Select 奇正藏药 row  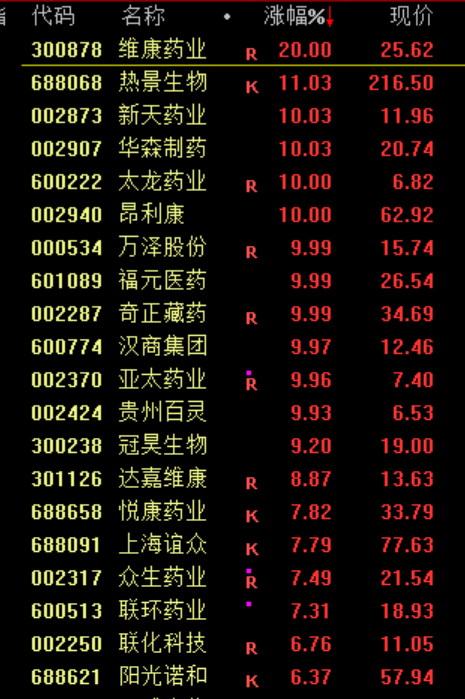(x=232, y=313)
